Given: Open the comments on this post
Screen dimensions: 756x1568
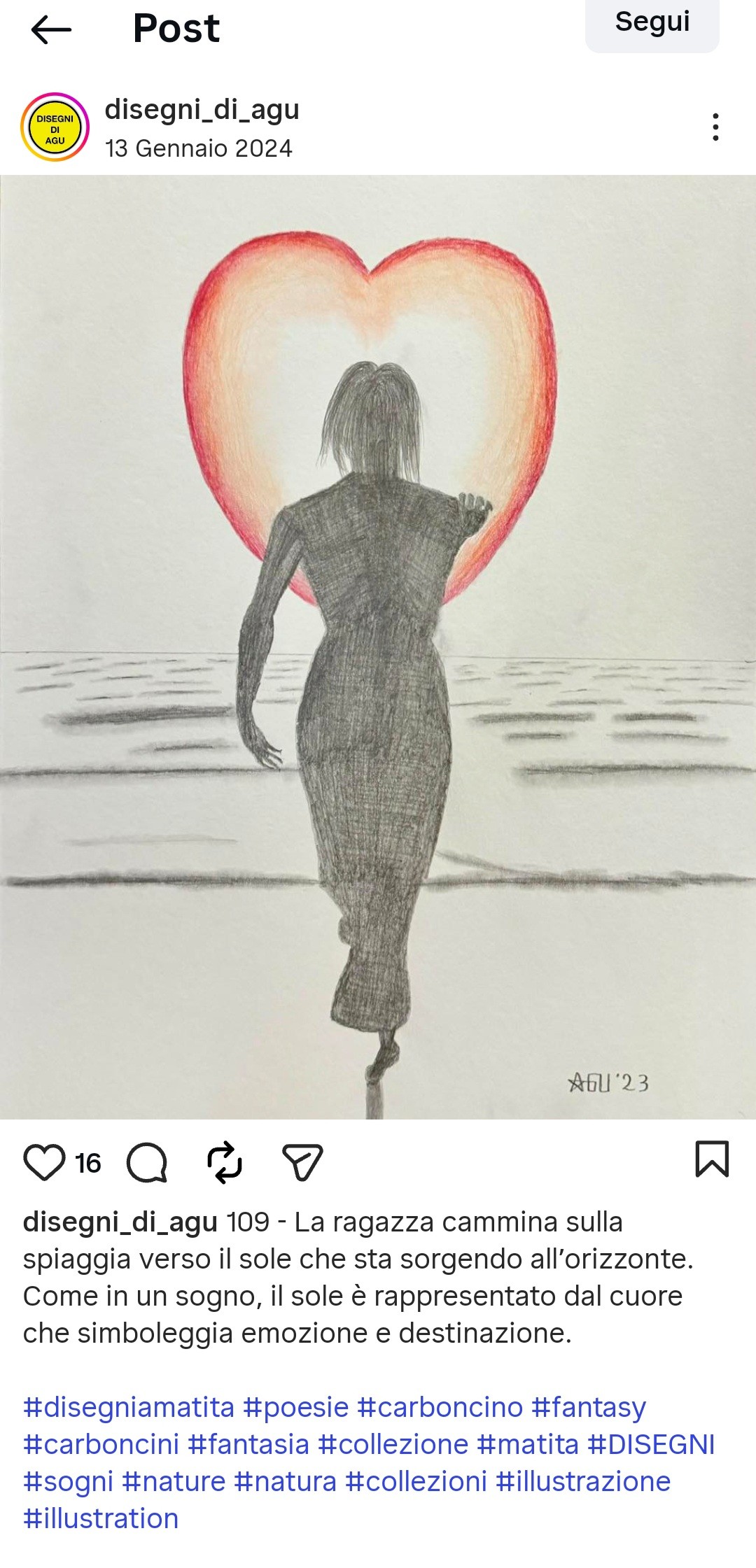Looking at the screenshot, I should click(147, 1163).
